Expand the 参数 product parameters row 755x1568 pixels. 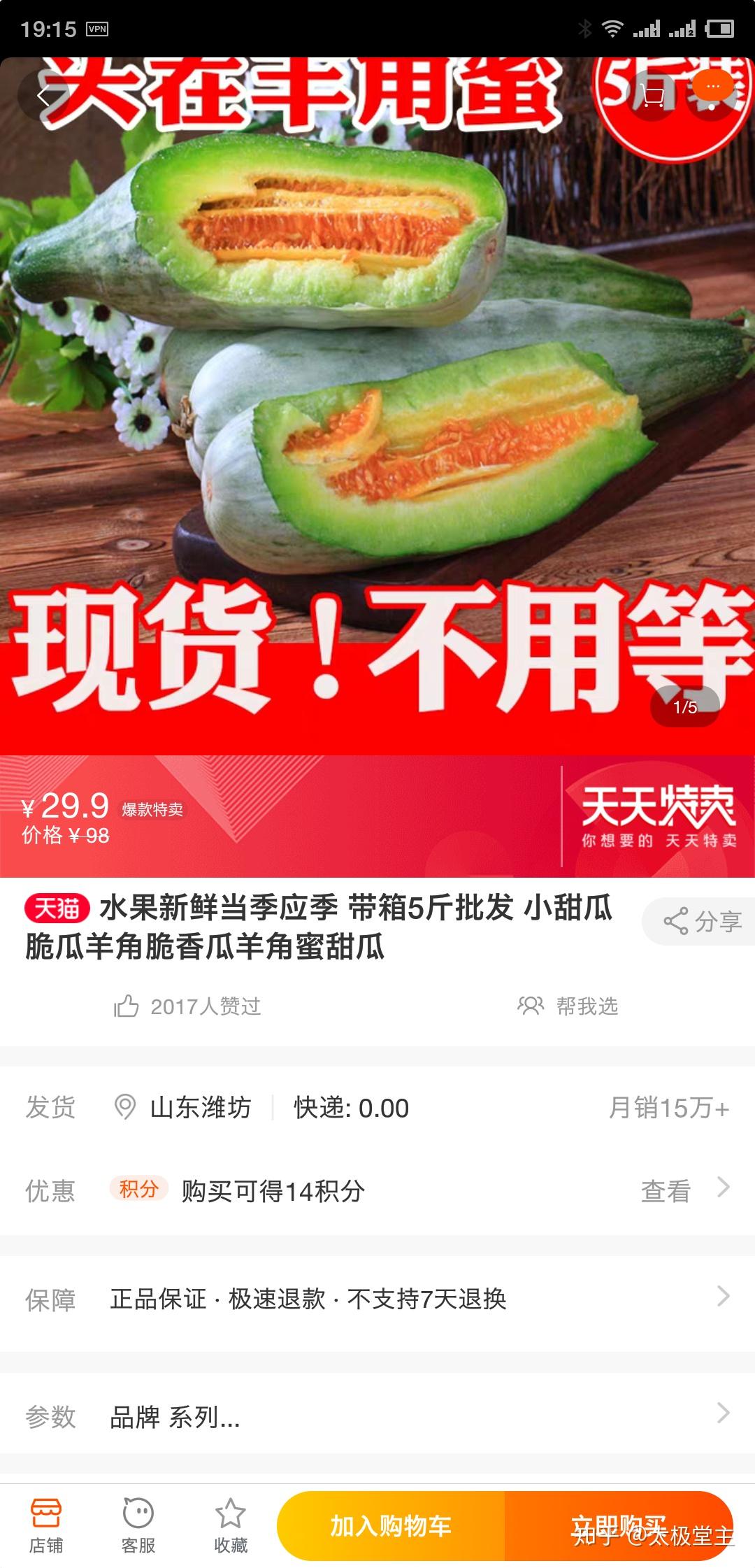tap(377, 1416)
